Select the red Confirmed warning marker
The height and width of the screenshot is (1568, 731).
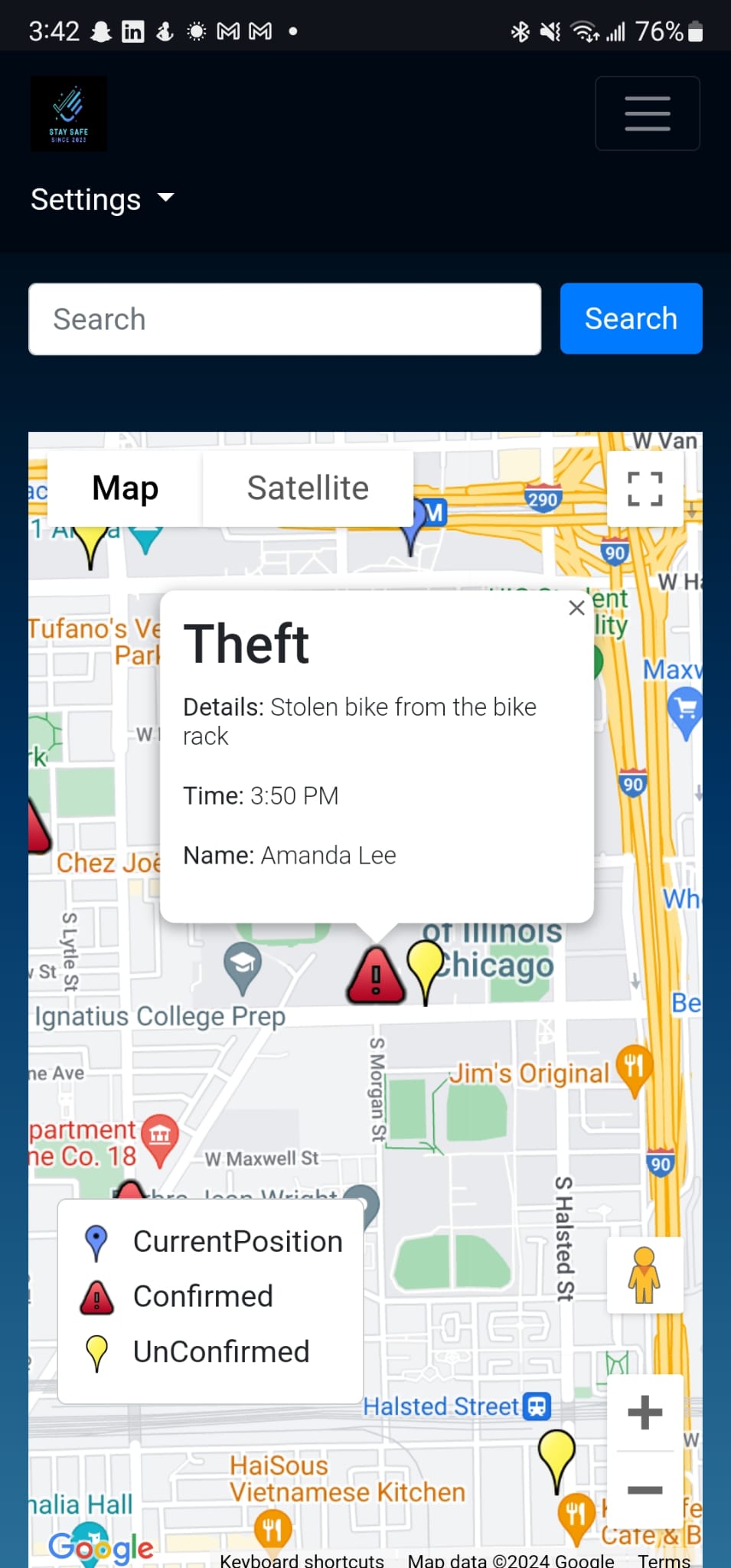tap(375, 974)
